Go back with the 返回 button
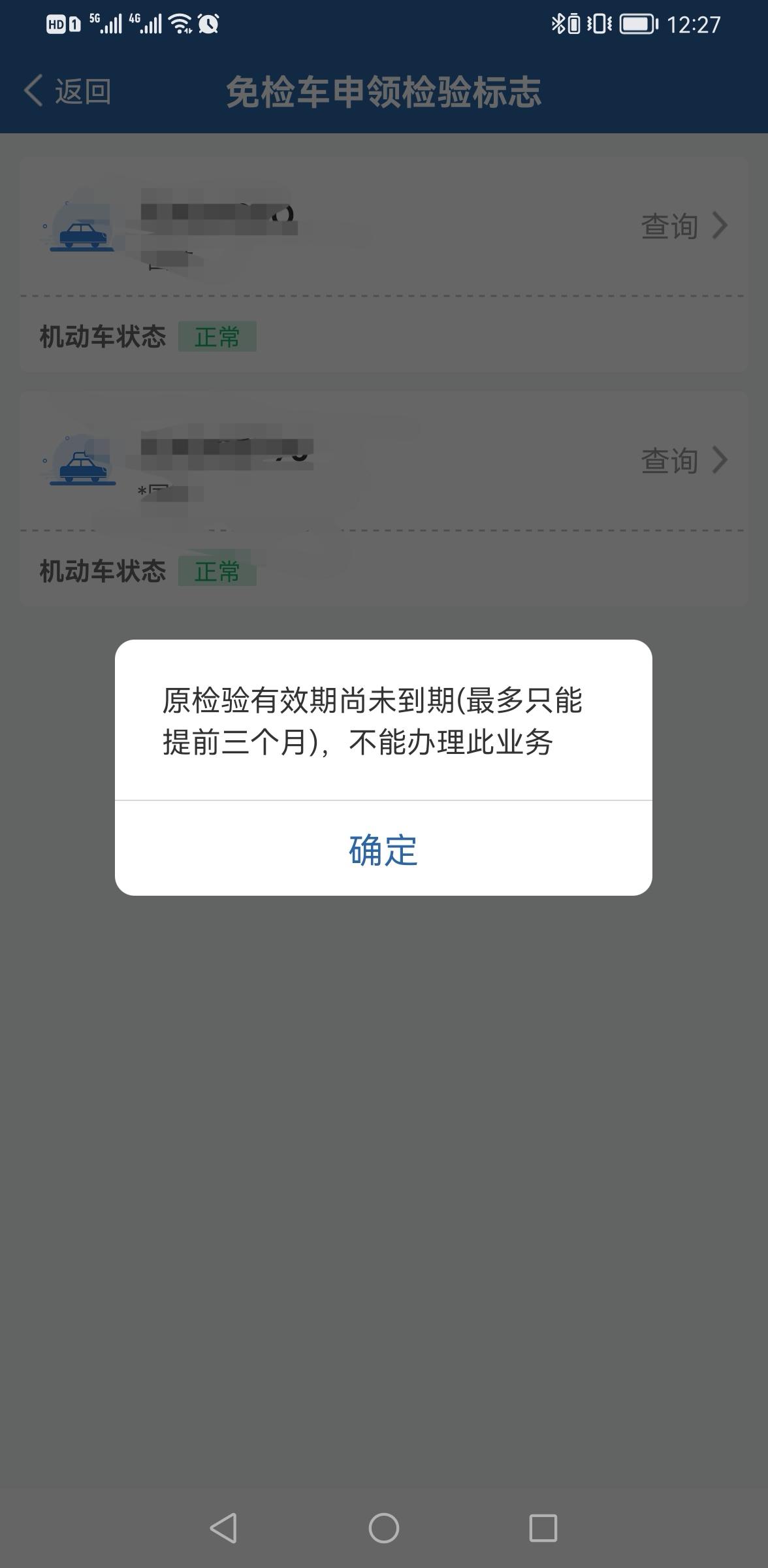 (x=68, y=91)
